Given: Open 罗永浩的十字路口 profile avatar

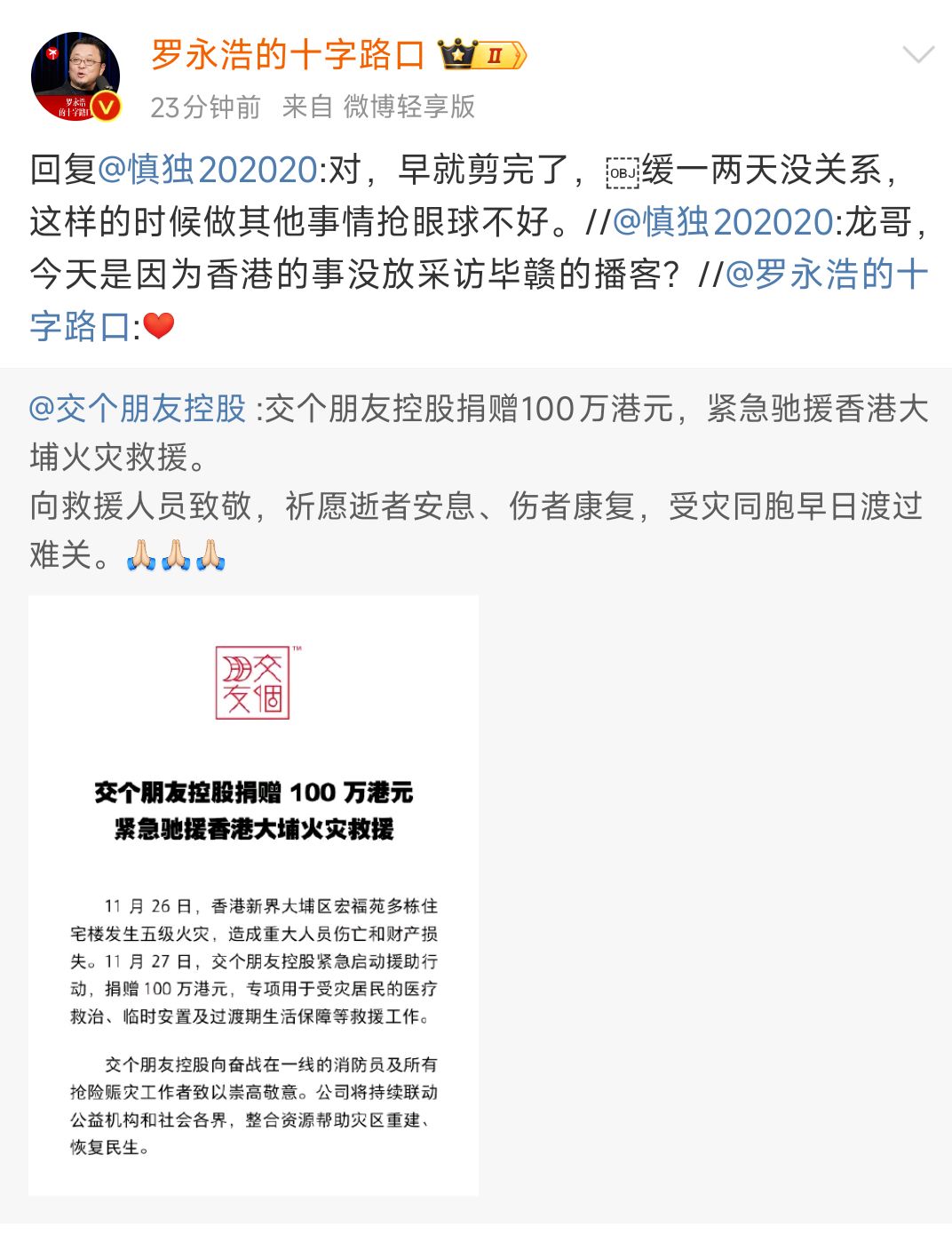Looking at the screenshot, I should (x=75, y=76).
